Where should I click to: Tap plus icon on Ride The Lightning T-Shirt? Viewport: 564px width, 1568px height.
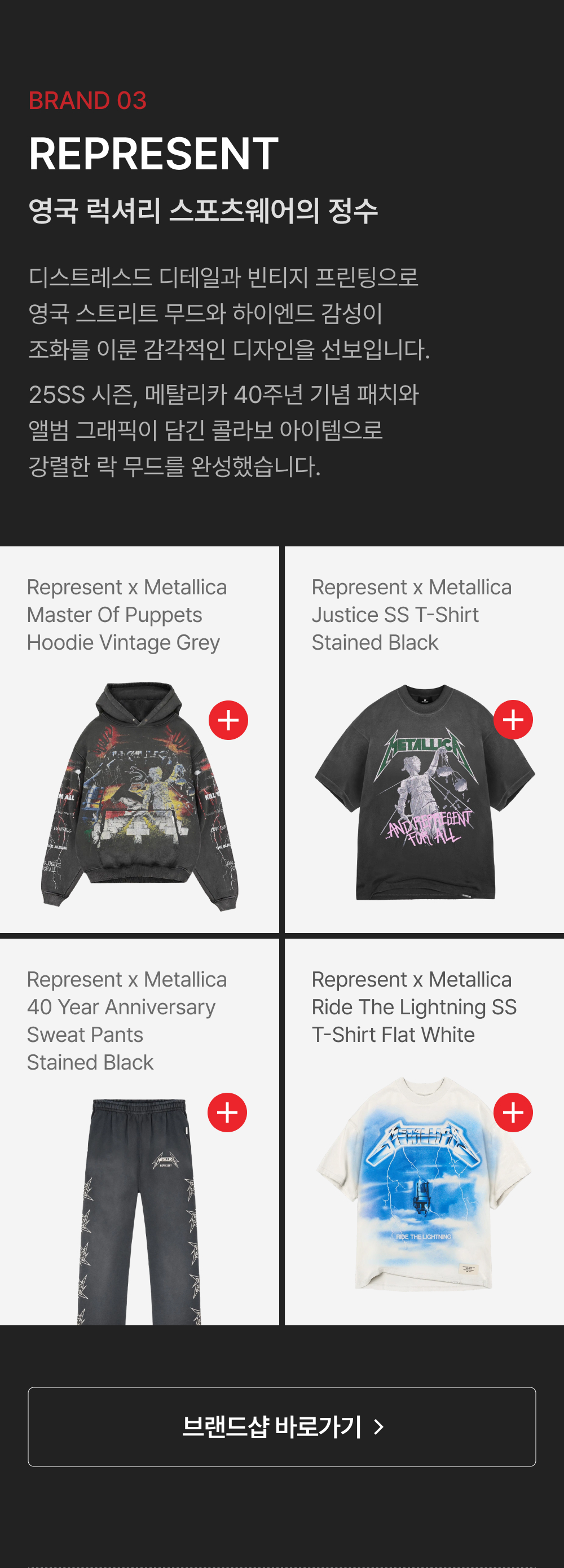click(x=513, y=1112)
